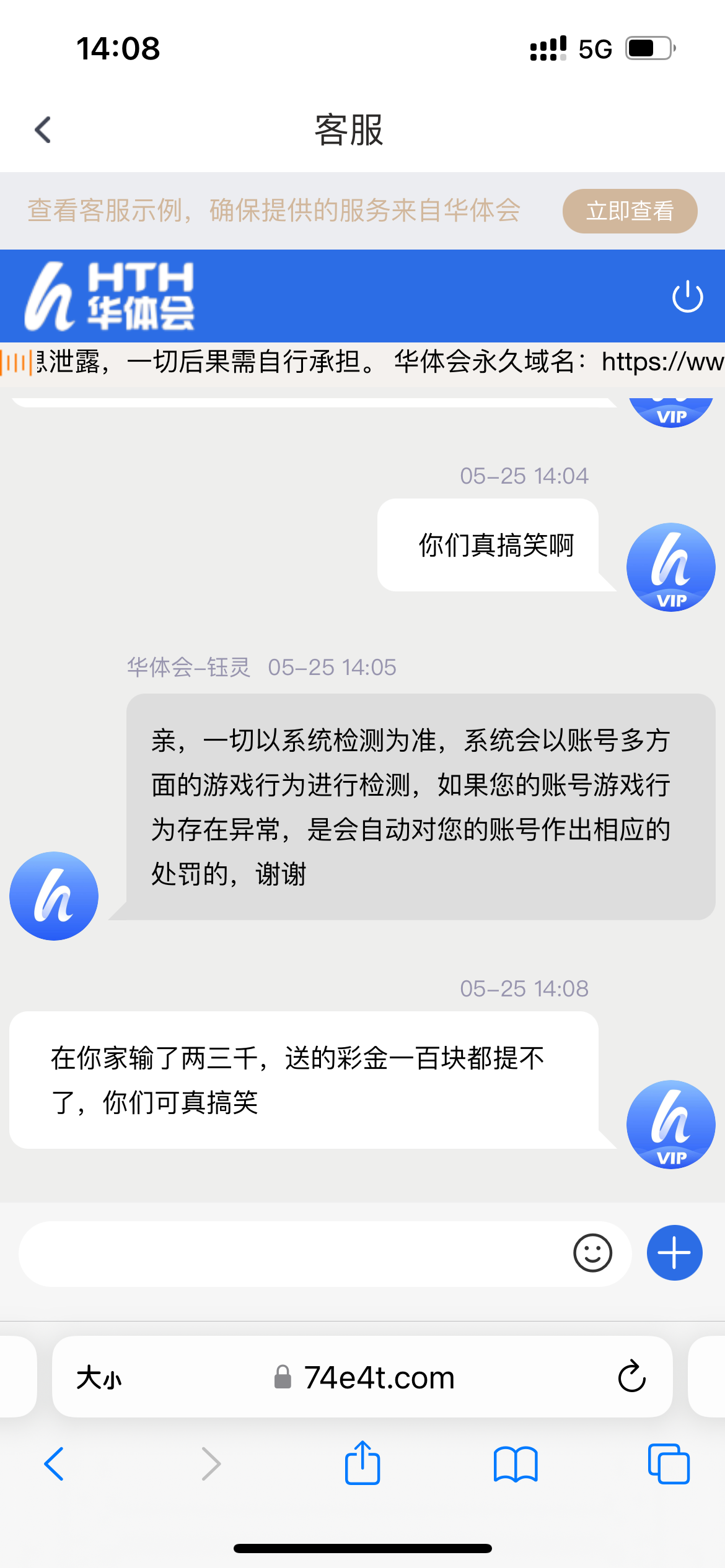Tap the VIP user avatar next to message
This screenshot has width=725, height=1568.
(670, 567)
